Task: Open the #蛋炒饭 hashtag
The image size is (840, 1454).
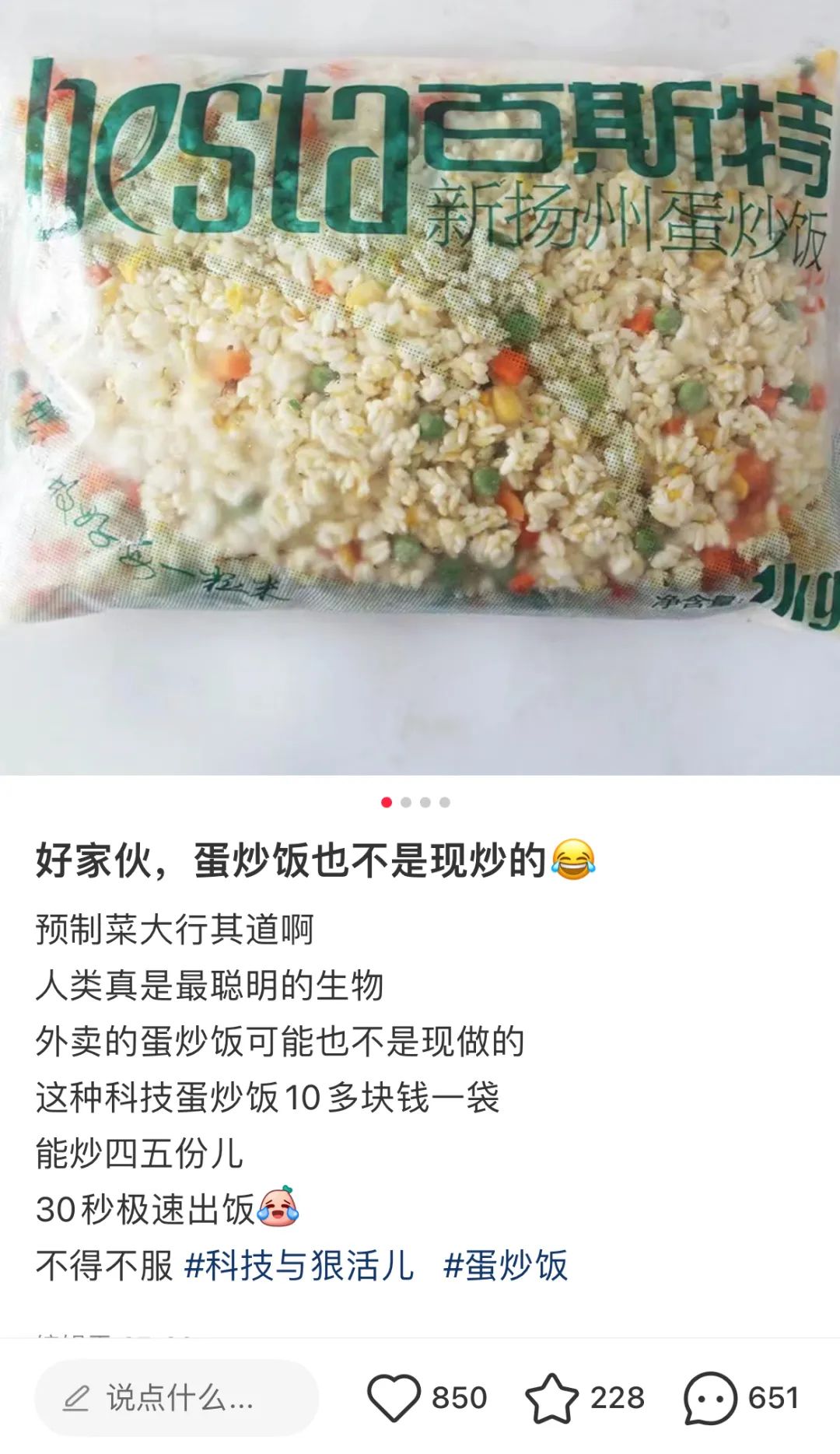Action: click(x=506, y=1266)
